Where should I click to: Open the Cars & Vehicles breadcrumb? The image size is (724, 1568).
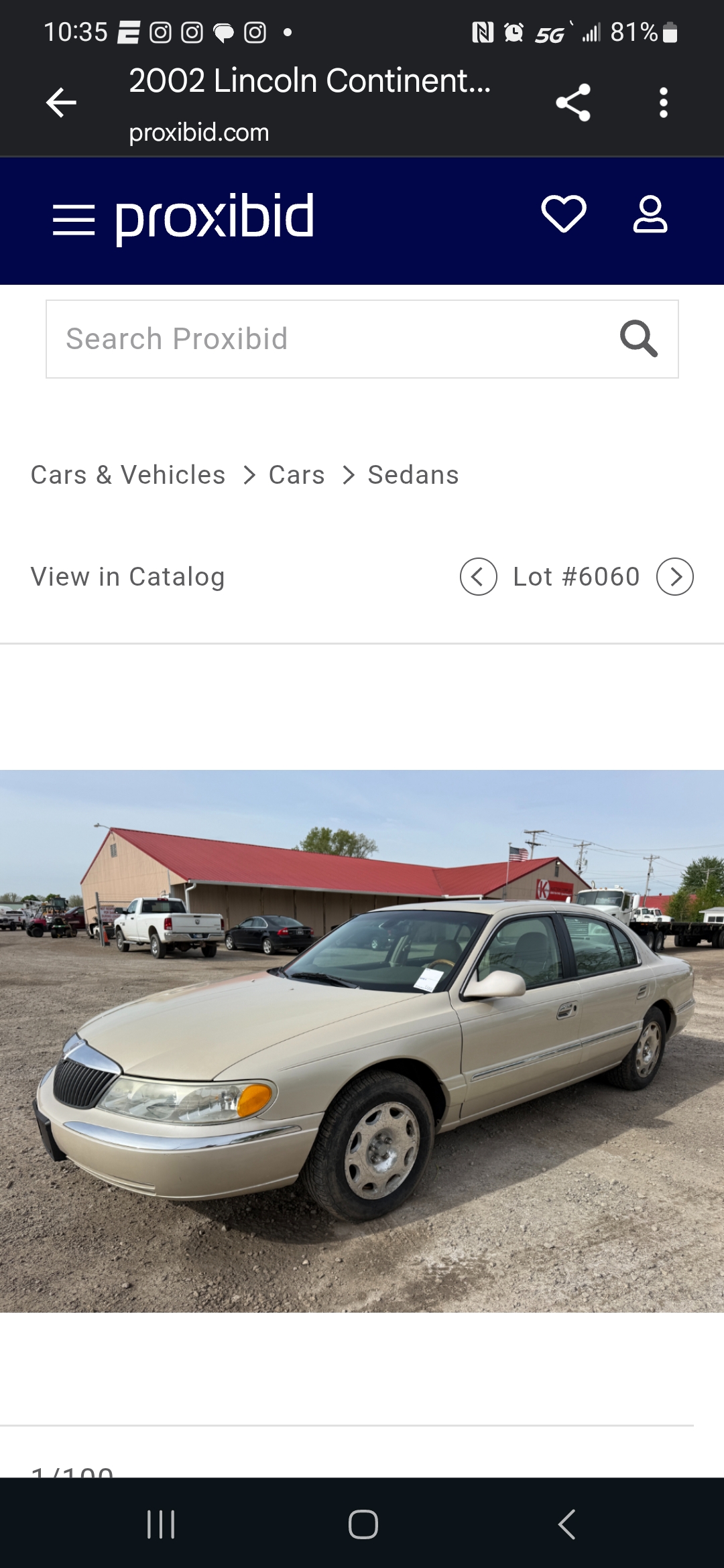tap(128, 475)
